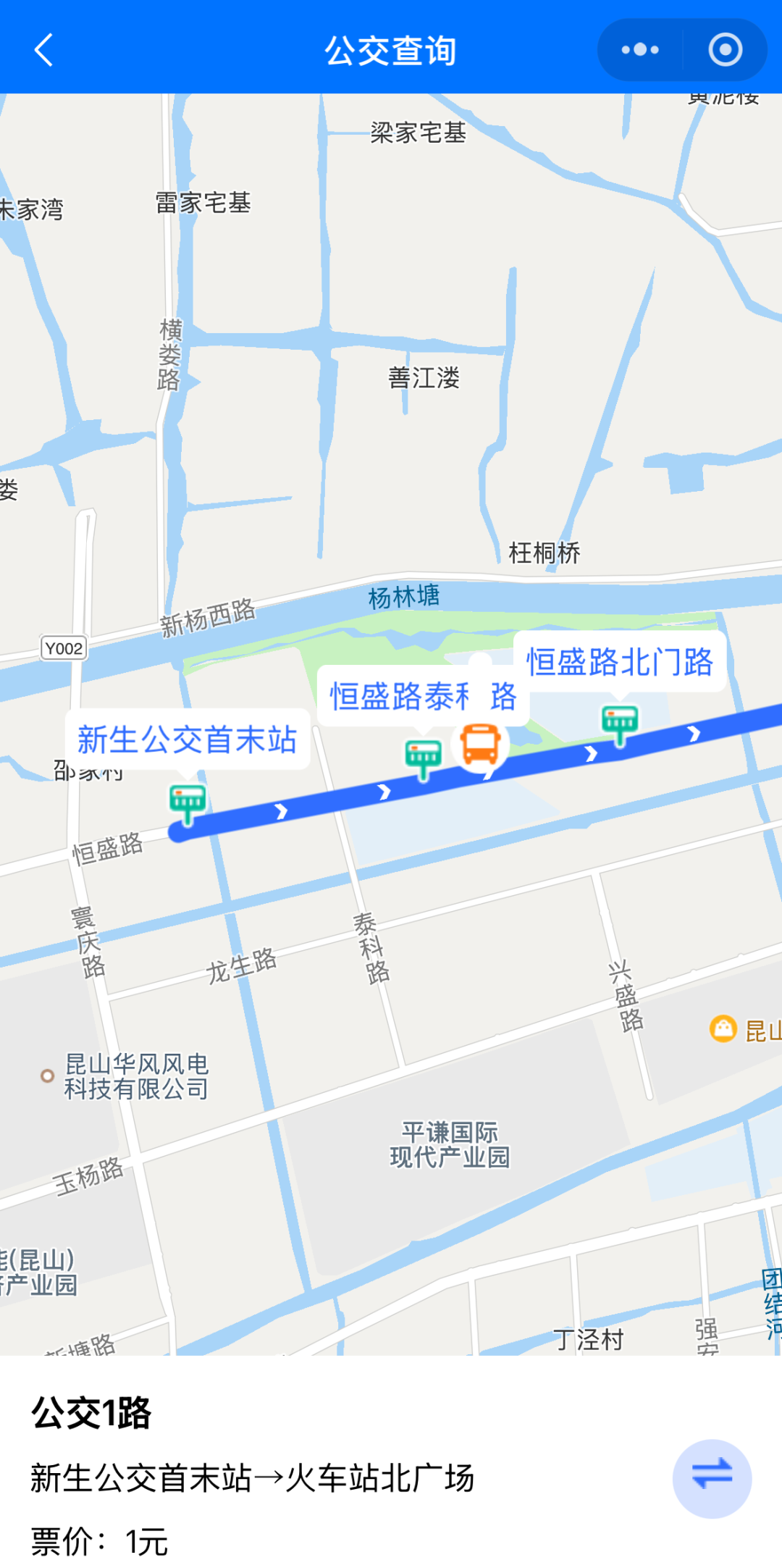Viewport: 782px width, 1568px height.
Task: Close the mini program via target icon
Action: [x=725, y=50]
